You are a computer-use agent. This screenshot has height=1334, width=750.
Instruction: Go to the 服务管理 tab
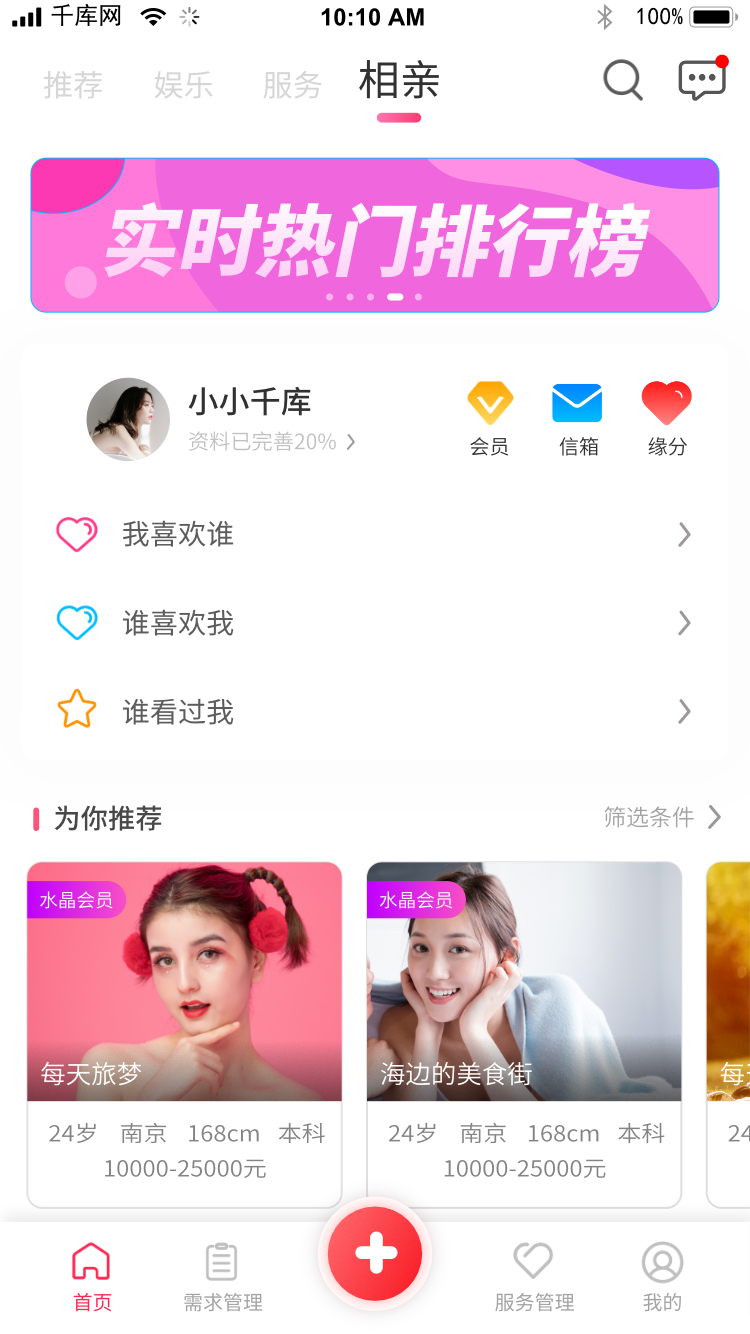coord(534,1275)
